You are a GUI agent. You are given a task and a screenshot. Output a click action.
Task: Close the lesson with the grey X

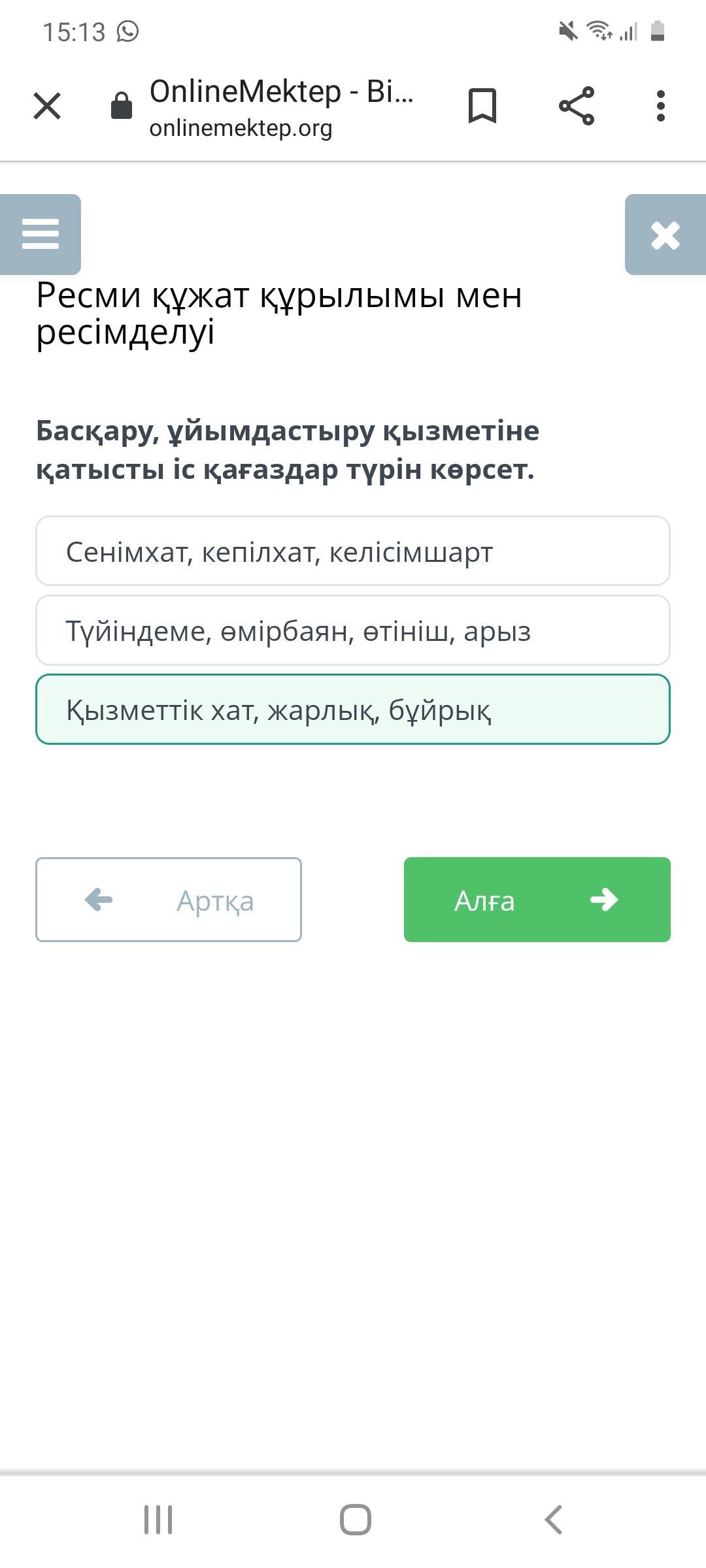[x=665, y=234]
